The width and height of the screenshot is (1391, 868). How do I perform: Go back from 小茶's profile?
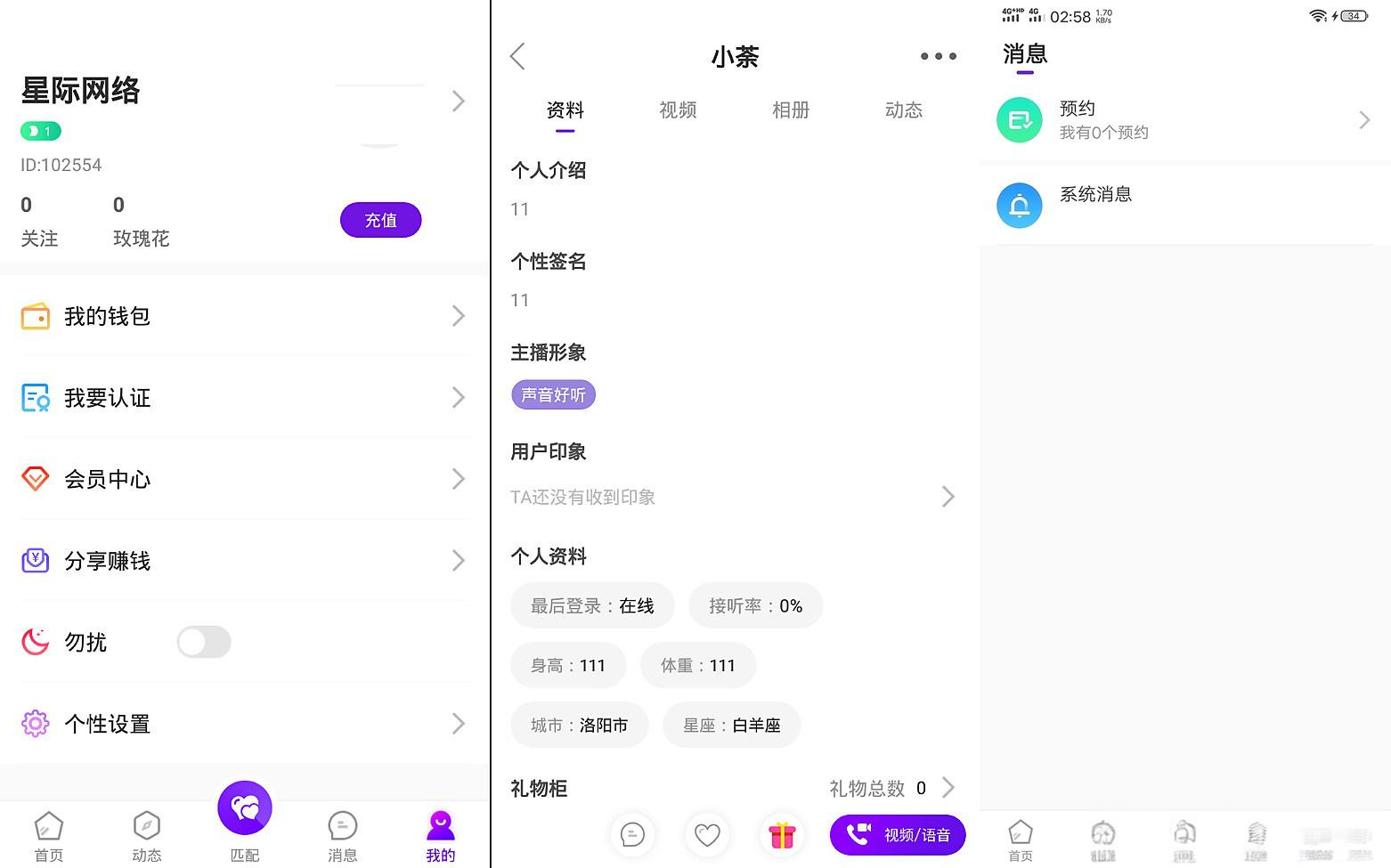(x=518, y=56)
